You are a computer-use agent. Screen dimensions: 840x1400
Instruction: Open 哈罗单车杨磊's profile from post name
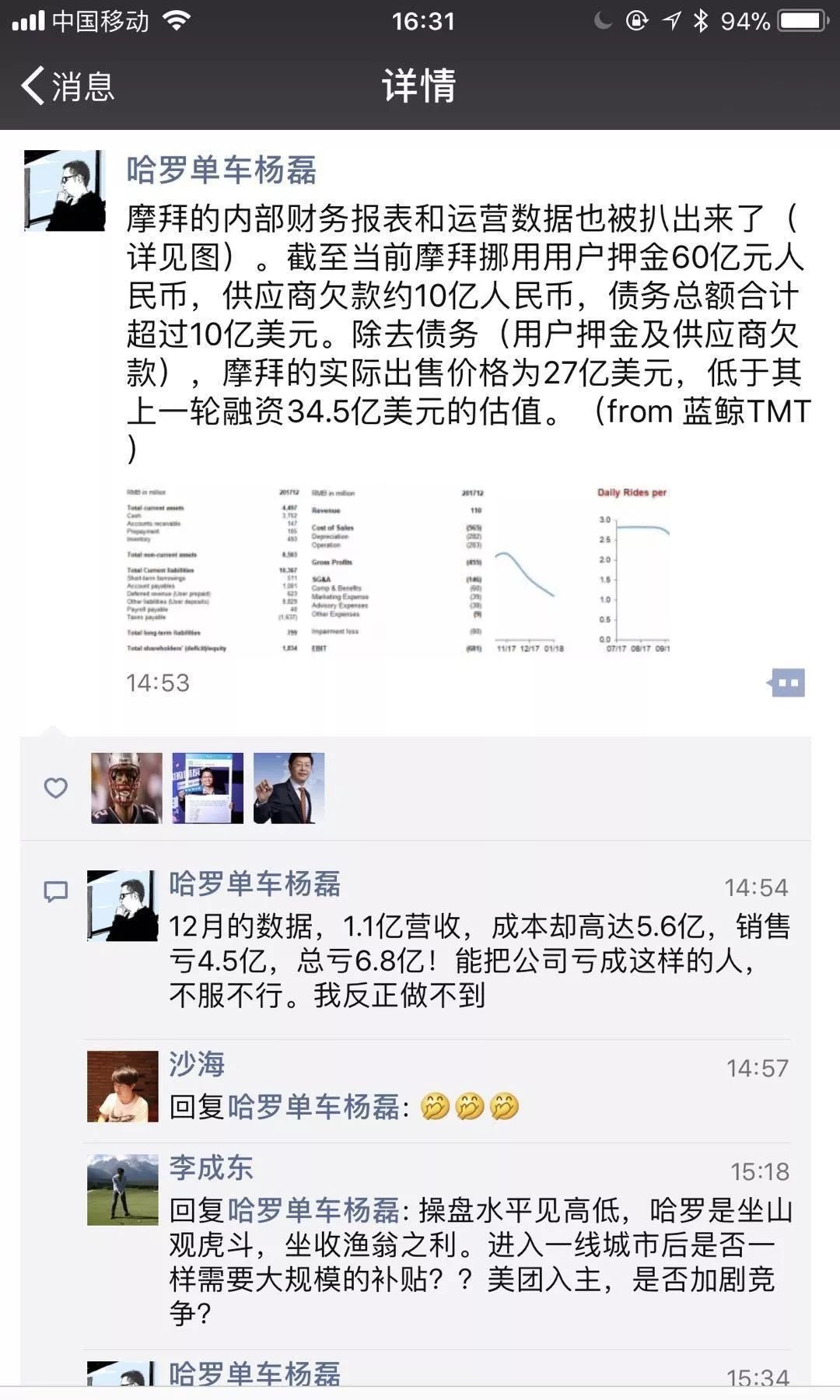(222, 170)
